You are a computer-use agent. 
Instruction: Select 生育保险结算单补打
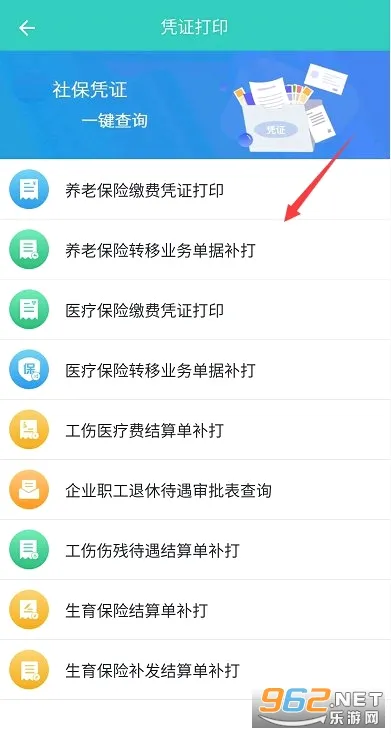point(195,609)
